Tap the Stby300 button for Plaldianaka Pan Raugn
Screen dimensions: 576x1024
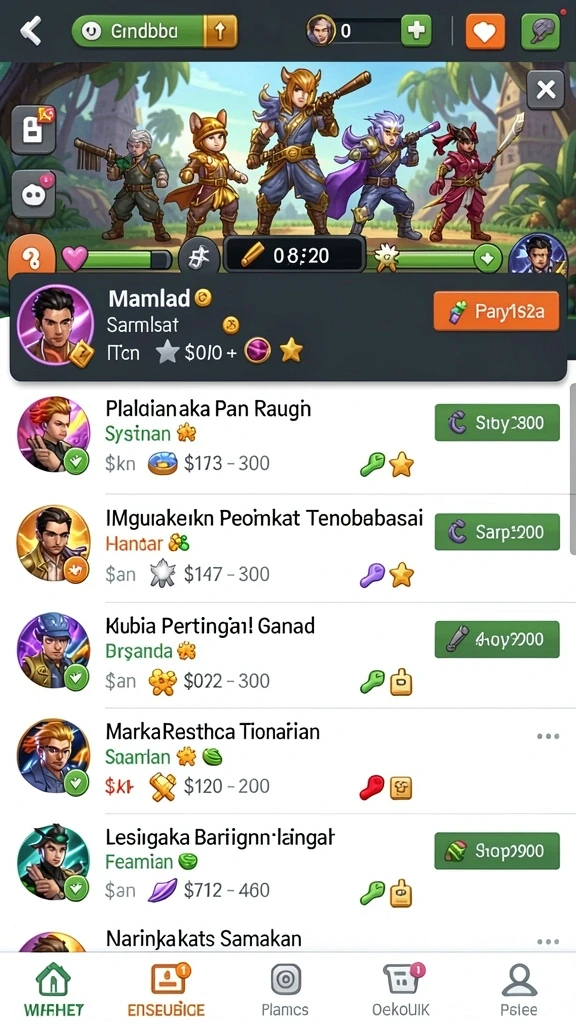(497, 423)
